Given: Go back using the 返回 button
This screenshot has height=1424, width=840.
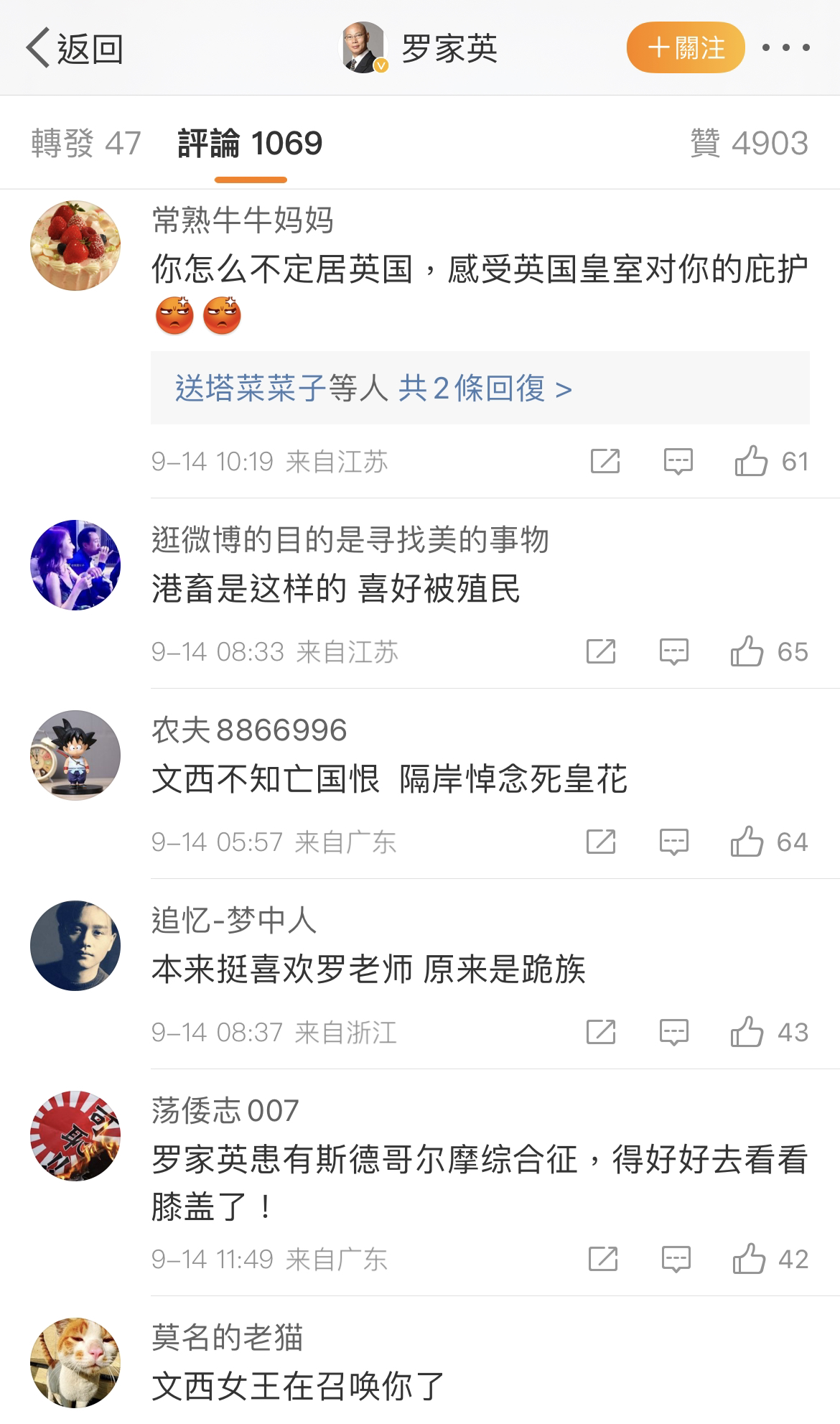Looking at the screenshot, I should (x=75, y=49).
